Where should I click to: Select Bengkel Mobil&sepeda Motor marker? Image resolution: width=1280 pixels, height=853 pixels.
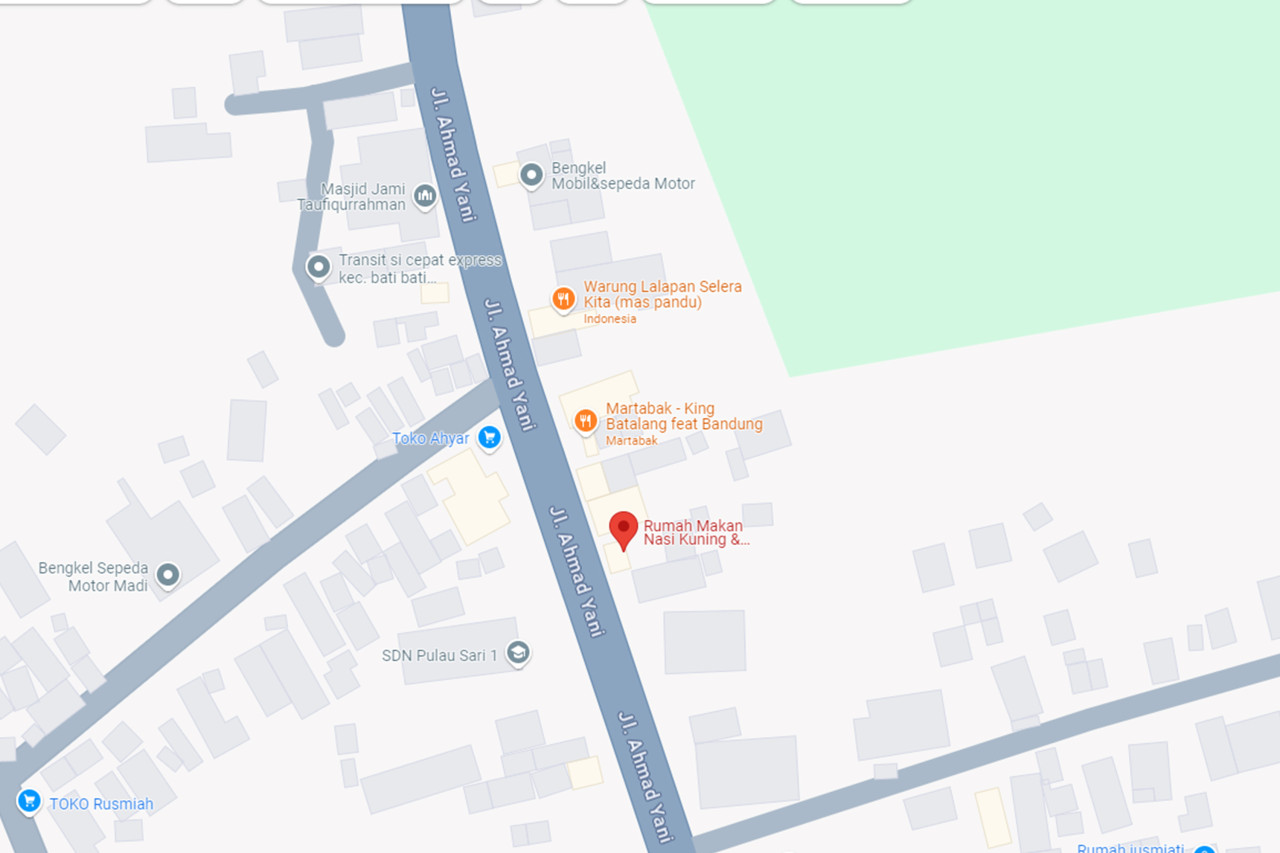(532, 175)
